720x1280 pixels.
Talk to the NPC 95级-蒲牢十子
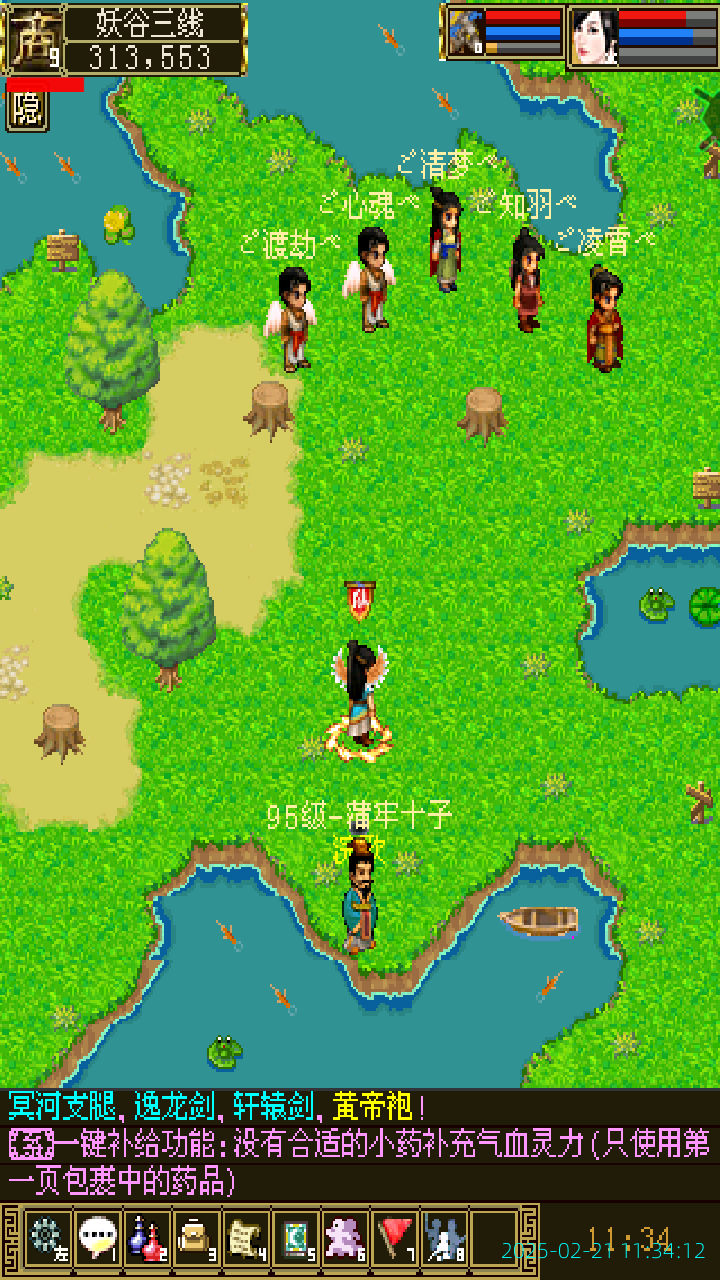(x=360, y=900)
